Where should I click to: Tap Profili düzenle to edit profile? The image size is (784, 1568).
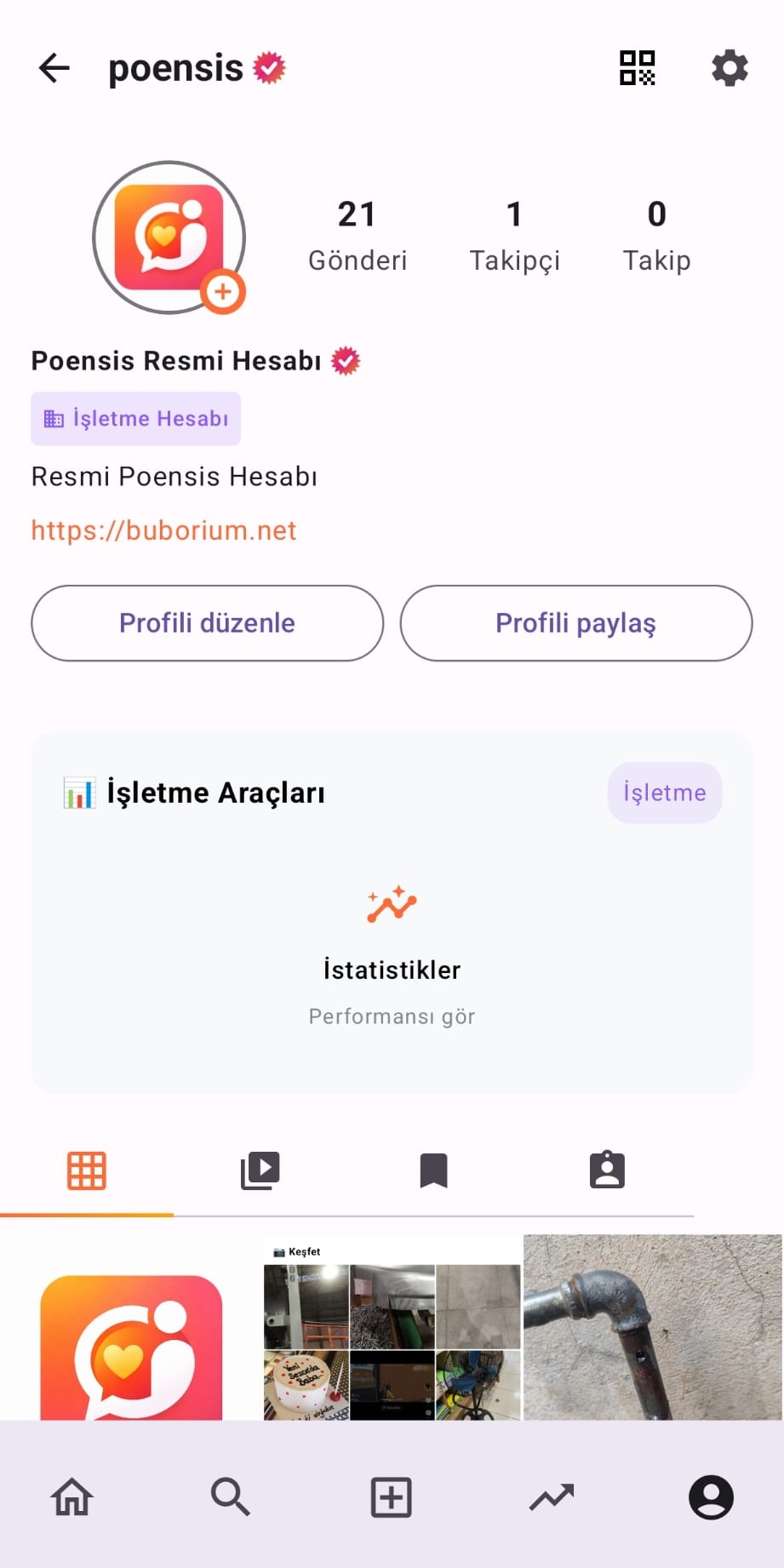click(207, 623)
